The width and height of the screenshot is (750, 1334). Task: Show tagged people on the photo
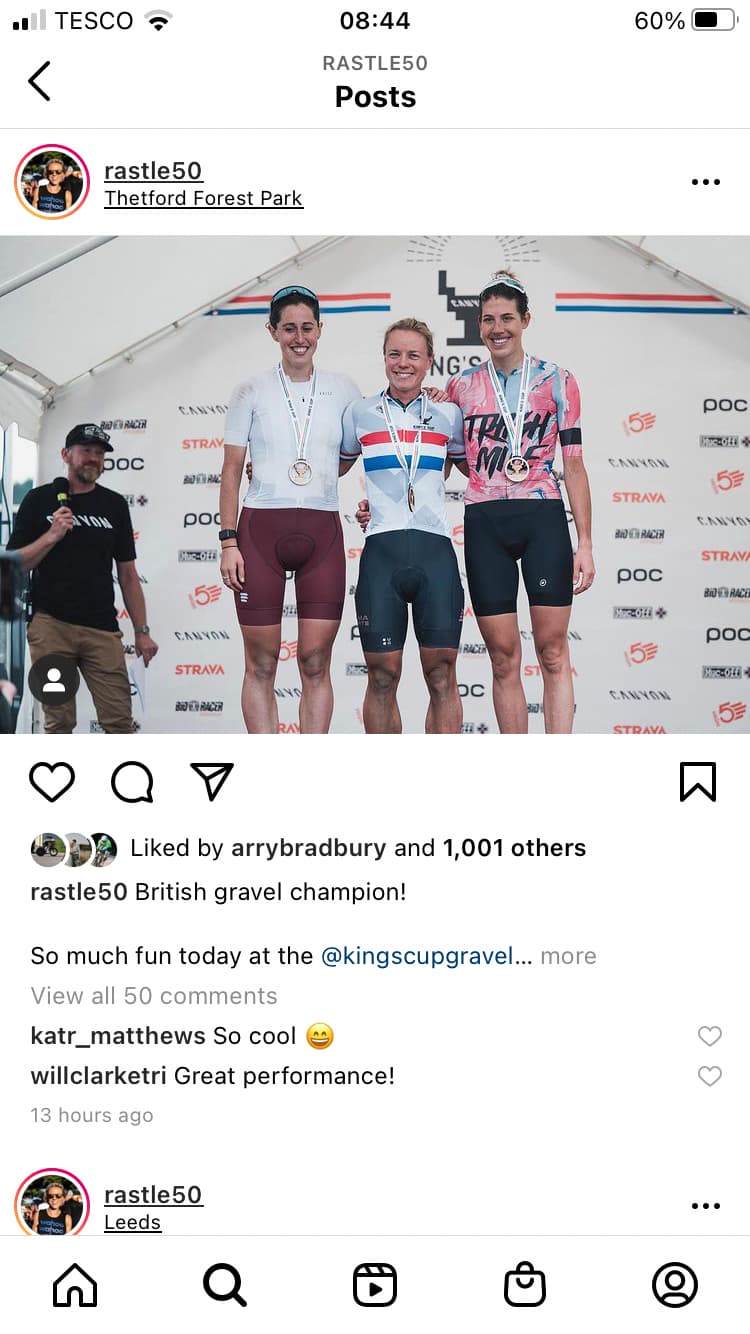click(54, 681)
